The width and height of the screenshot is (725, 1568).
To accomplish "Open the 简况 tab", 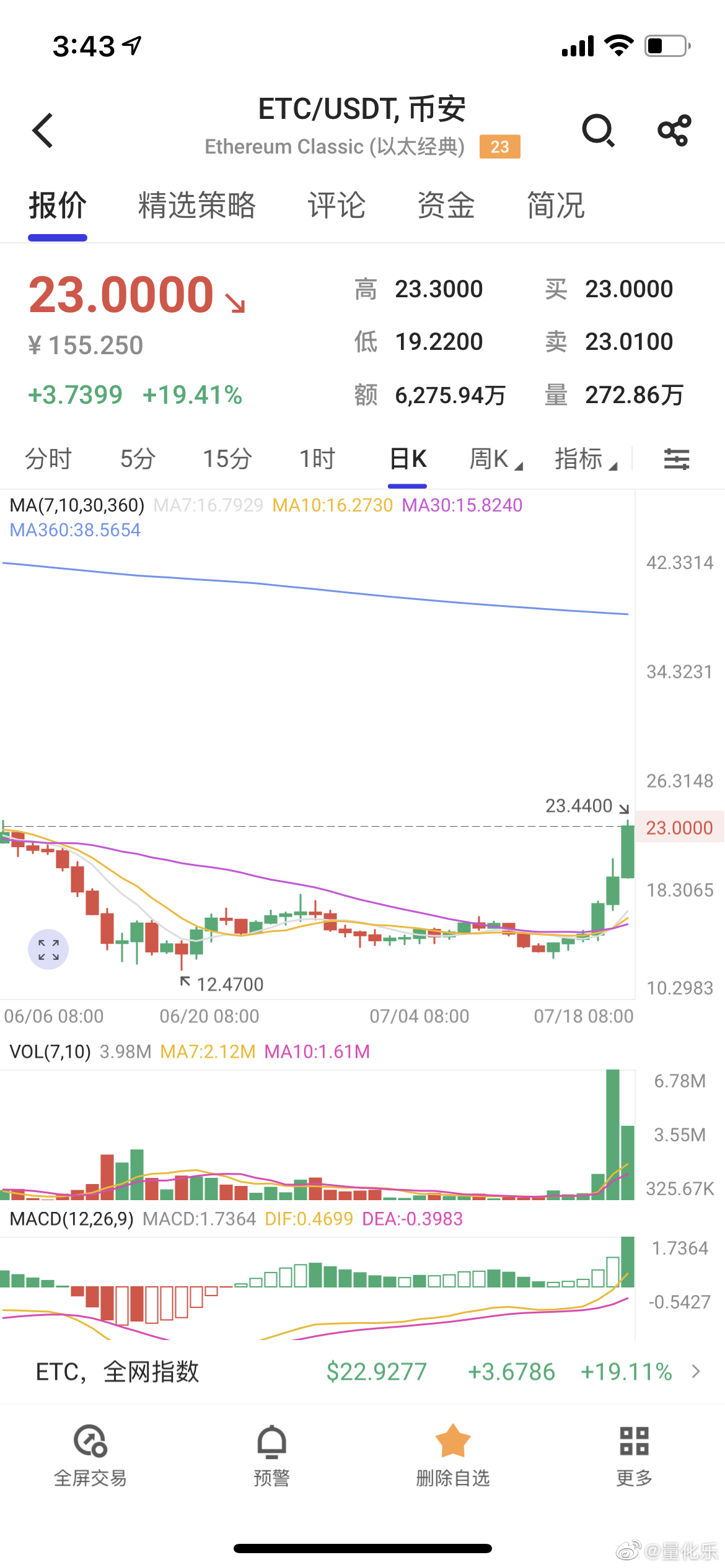I will [556, 205].
